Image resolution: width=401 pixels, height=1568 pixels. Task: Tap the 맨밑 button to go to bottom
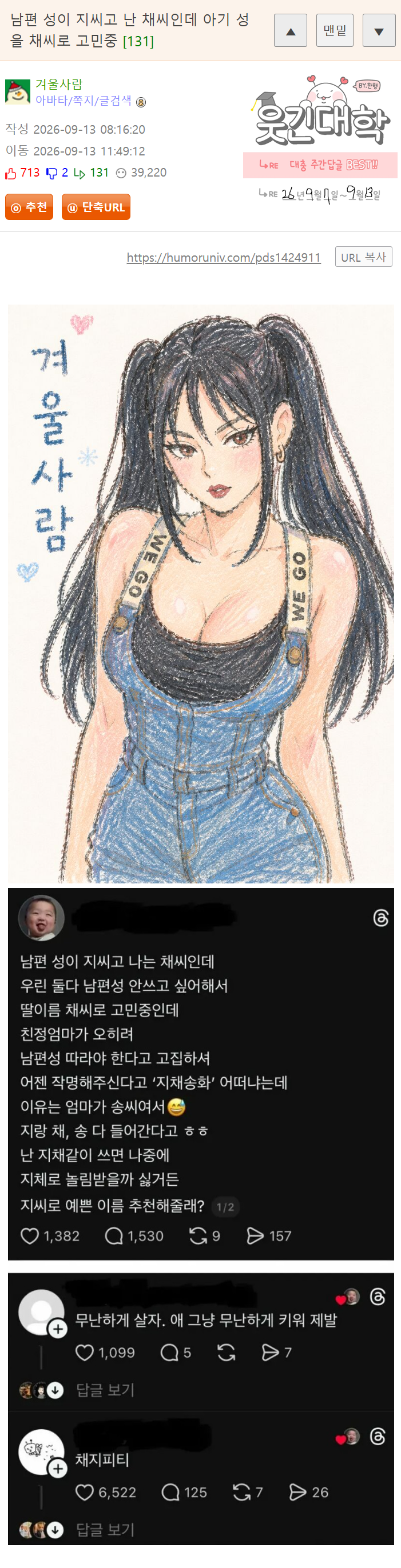tap(335, 30)
